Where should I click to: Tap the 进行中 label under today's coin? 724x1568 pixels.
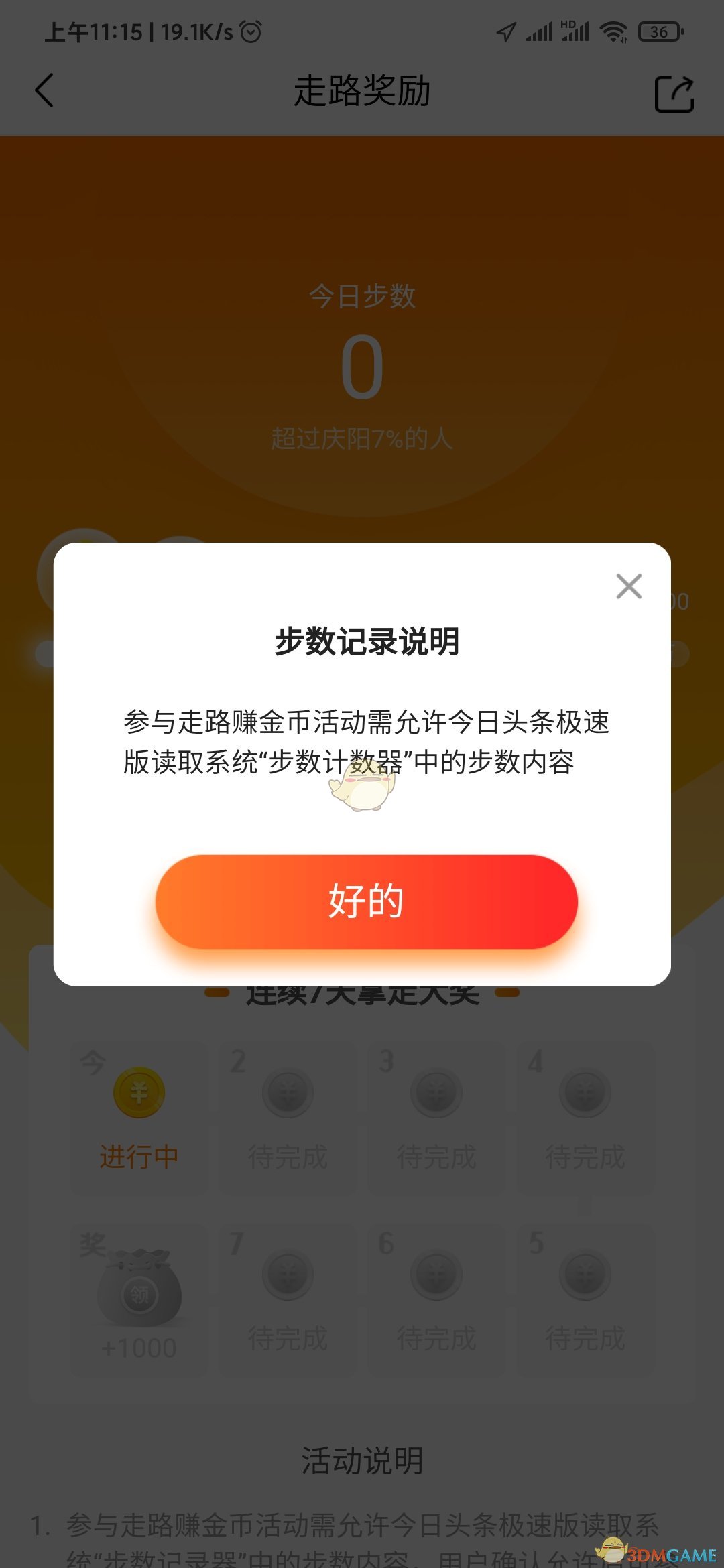[139, 1154]
